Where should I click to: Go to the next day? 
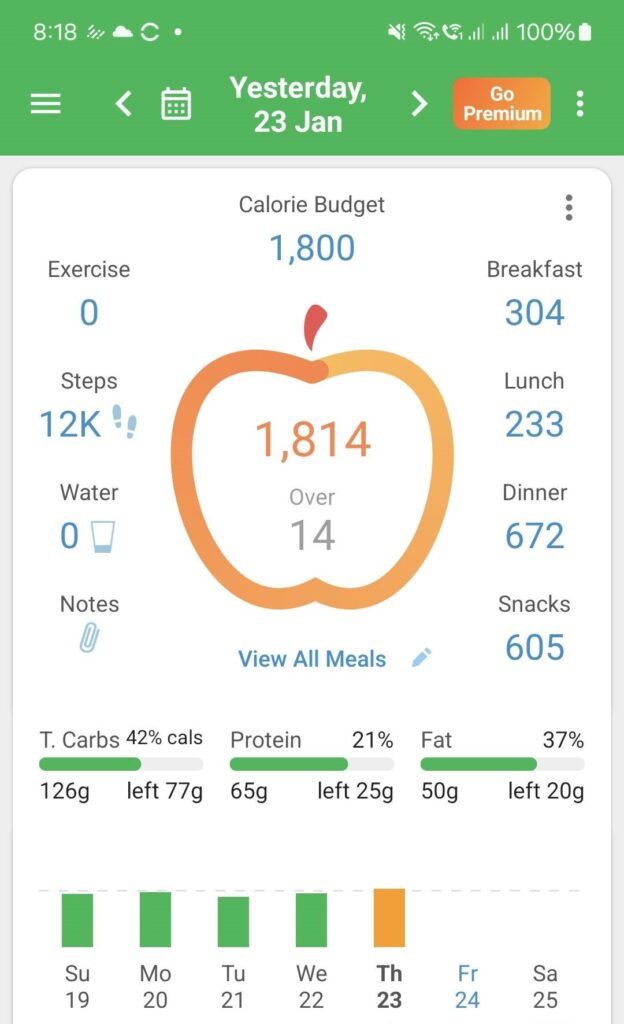tap(419, 103)
